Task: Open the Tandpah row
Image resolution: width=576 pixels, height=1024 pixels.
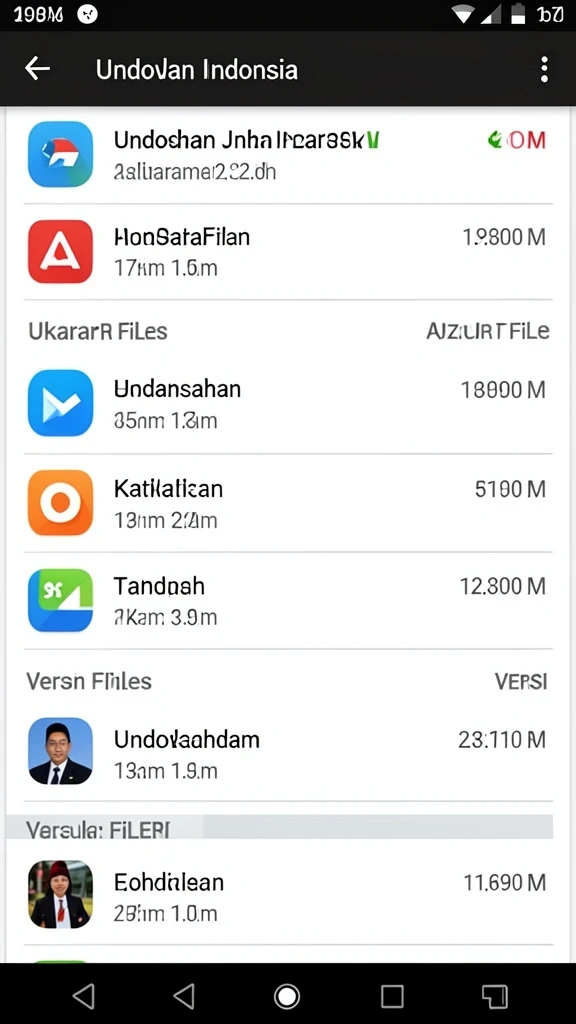Action: 288,601
